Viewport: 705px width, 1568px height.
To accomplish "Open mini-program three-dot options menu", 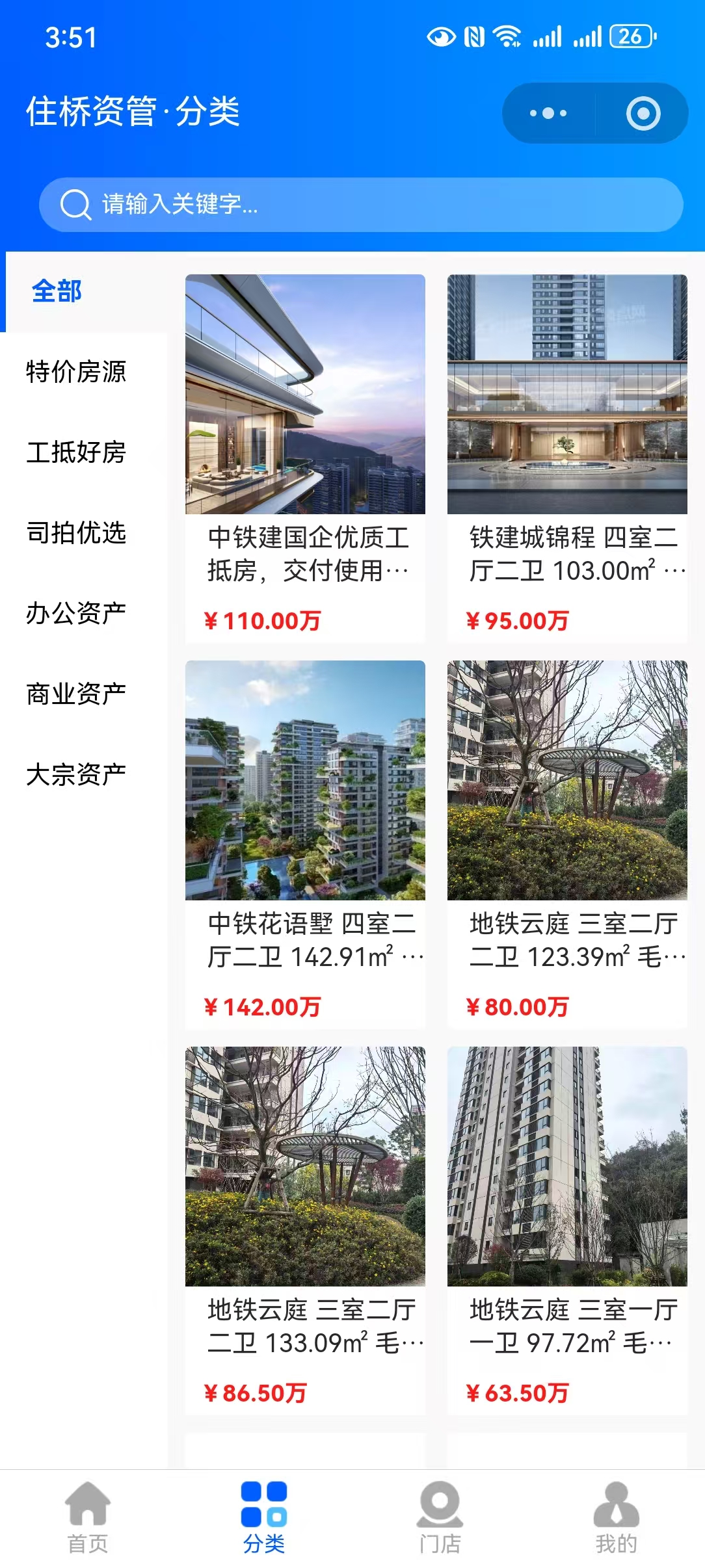I will (x=548, y=112).
